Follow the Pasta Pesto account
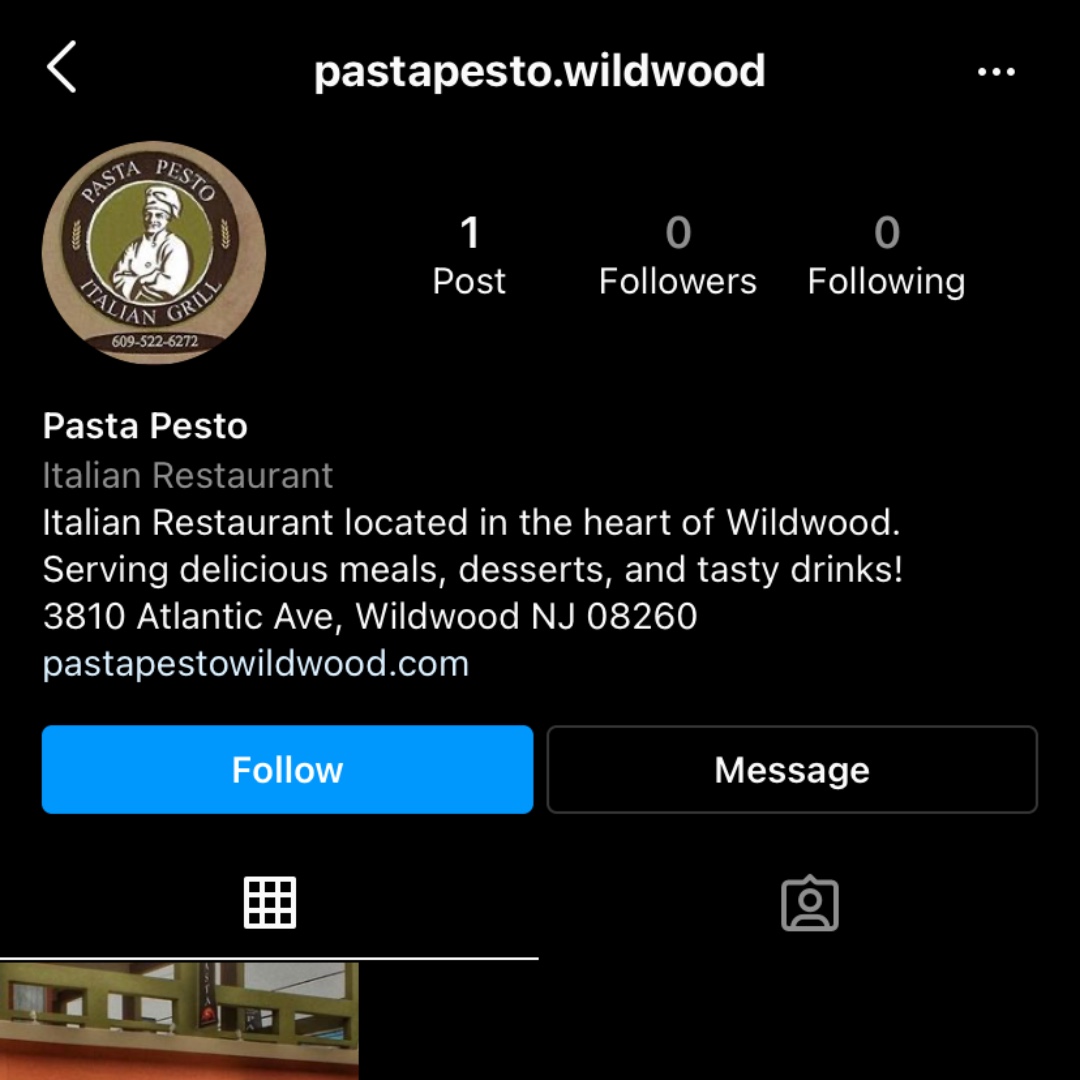 [x=287, y=769]
